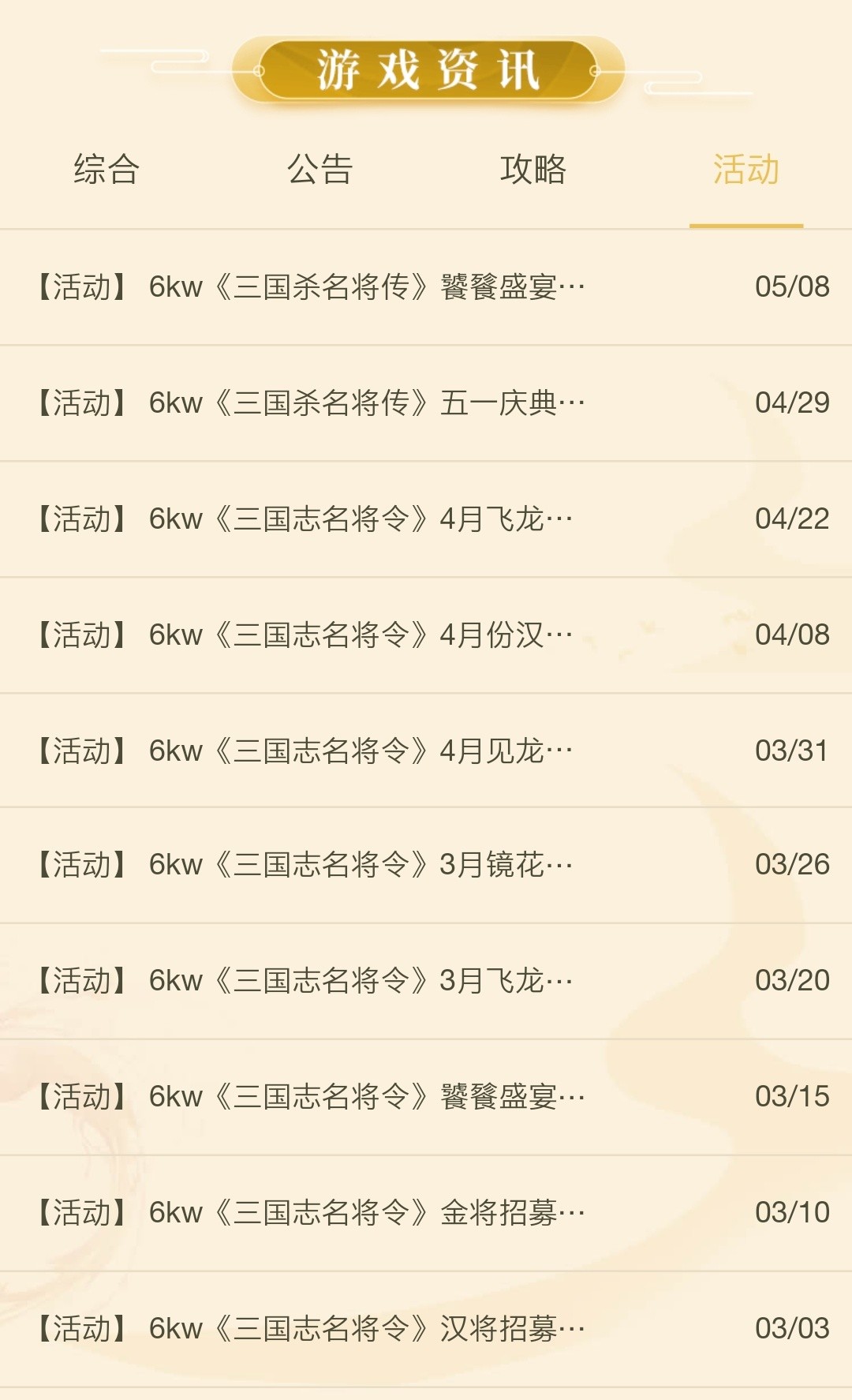Image resolution: width=852 pixels, height=1400 pixels.
Task: Switch to the 综合 tab
Action: coord(106,170)
